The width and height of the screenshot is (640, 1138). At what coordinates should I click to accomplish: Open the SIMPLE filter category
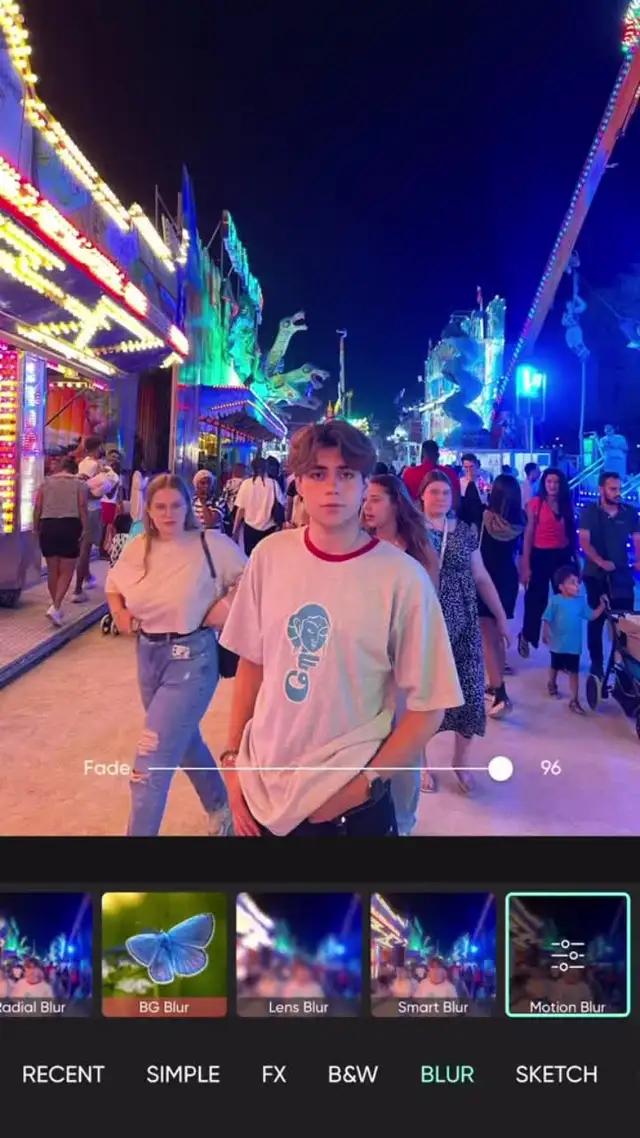183,1074
